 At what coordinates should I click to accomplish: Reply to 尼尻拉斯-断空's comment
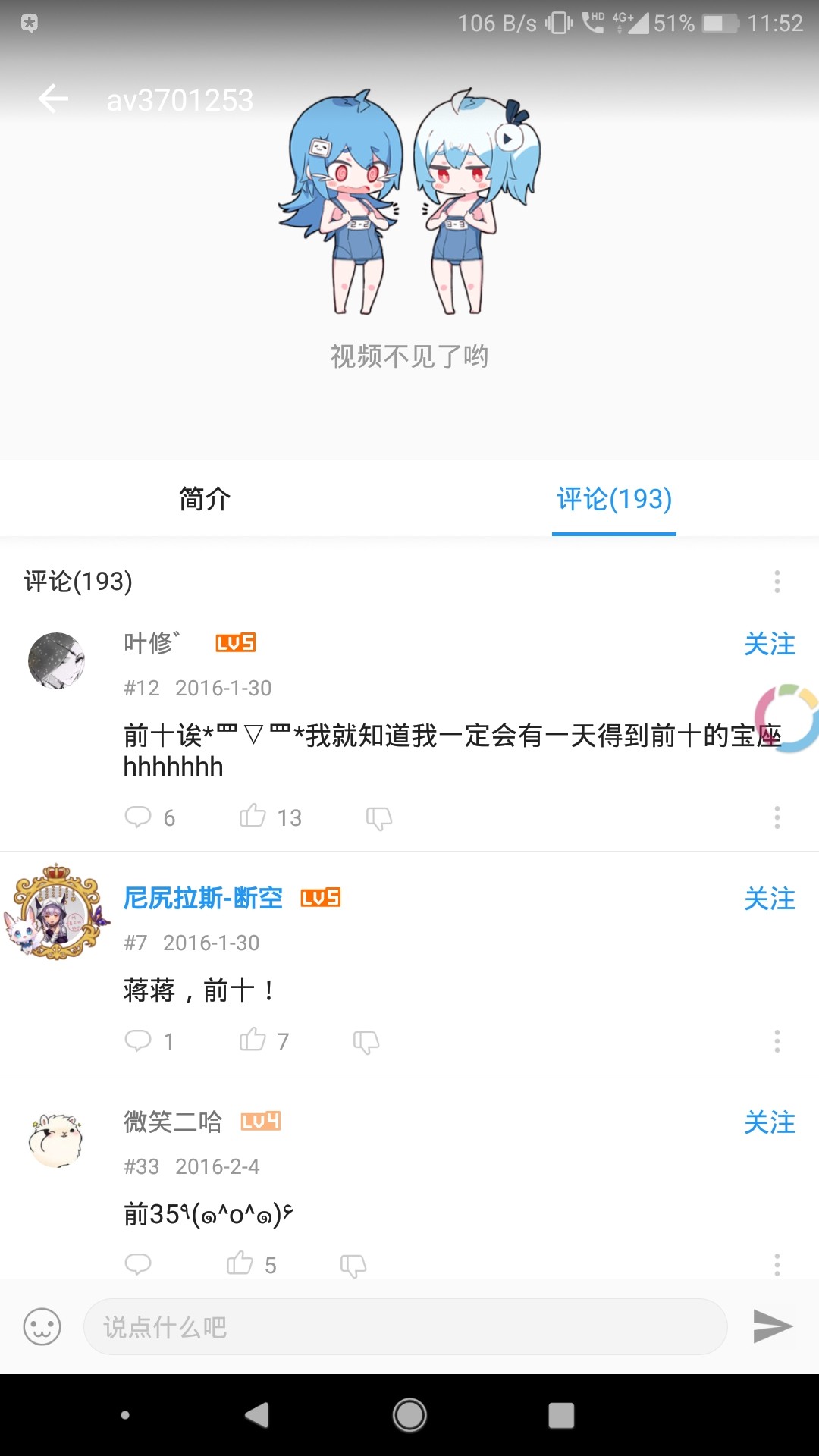(x=139, y=1040)
